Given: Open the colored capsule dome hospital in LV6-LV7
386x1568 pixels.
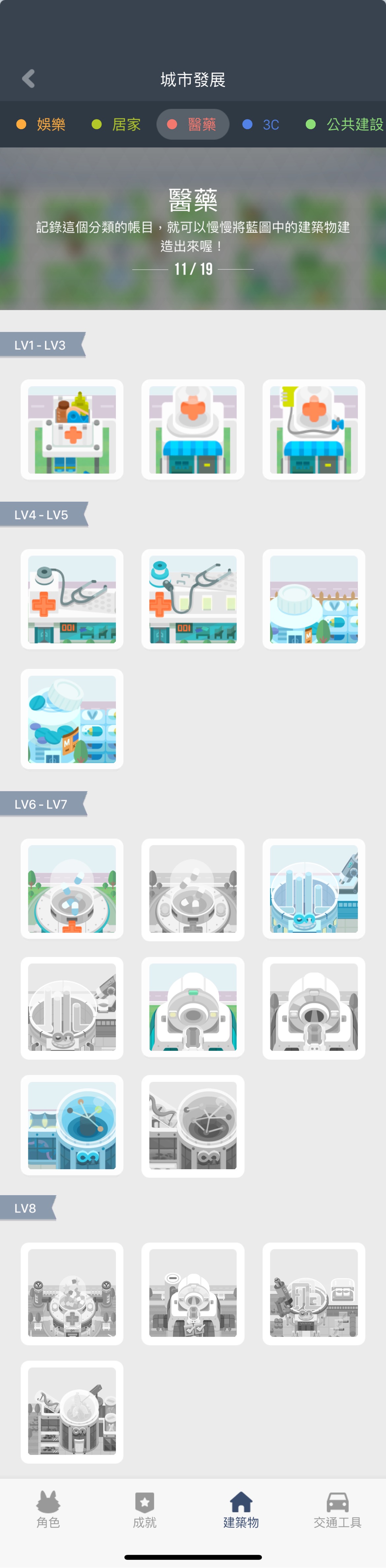Looking at the screenshot, I should (x=72, y=888).
